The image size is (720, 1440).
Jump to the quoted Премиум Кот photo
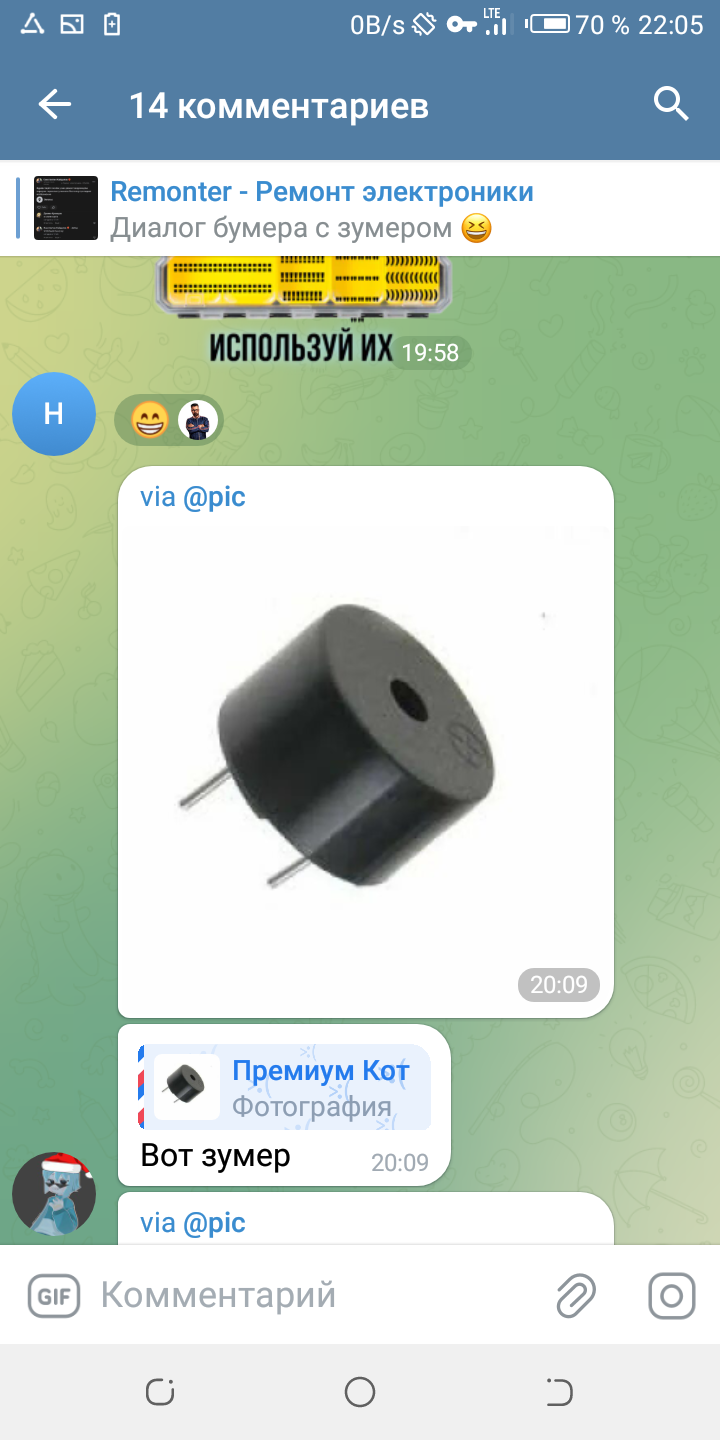tap(285, 1087)
